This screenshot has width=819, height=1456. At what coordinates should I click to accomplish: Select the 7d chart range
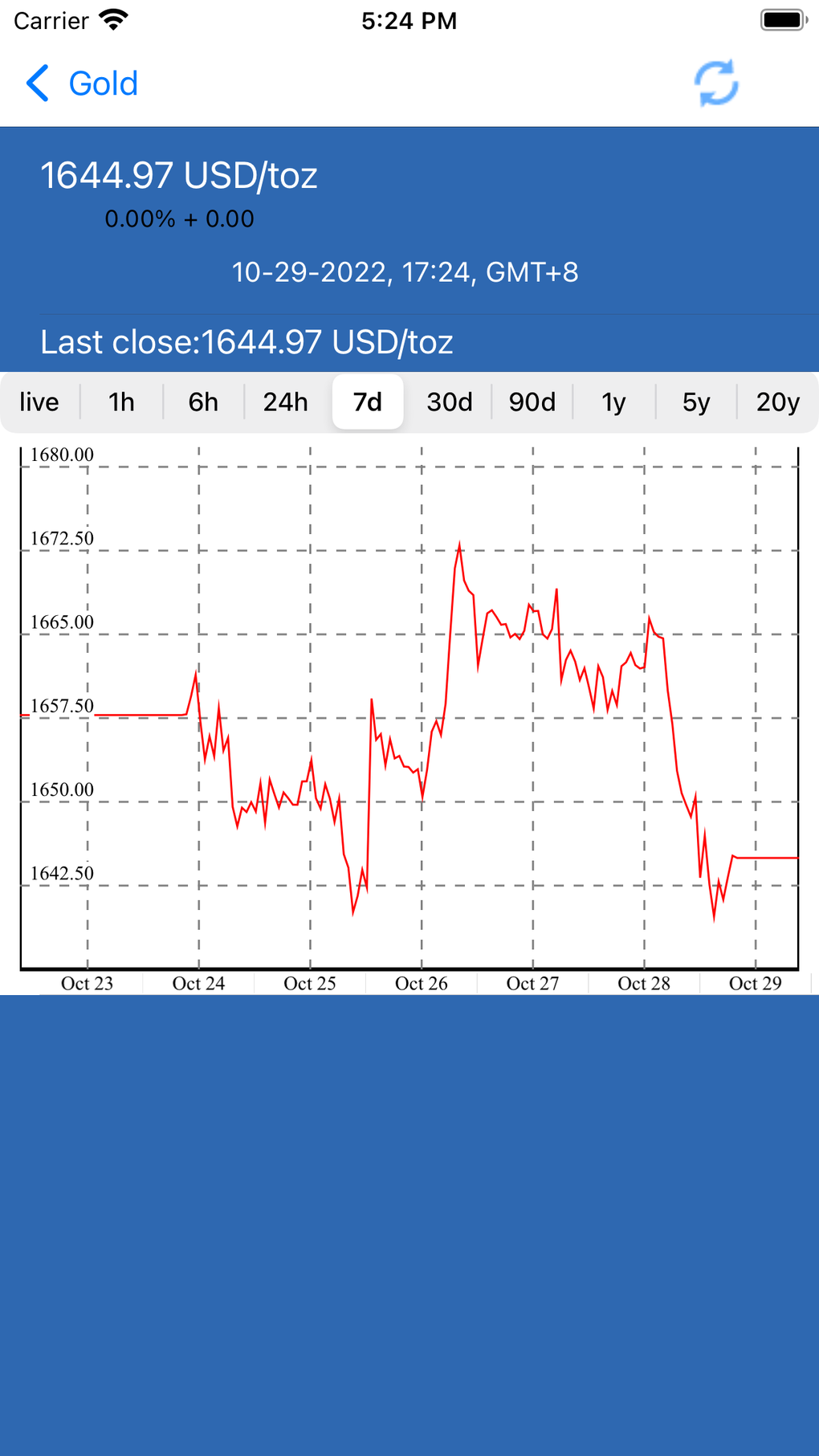tap(368, 402)
